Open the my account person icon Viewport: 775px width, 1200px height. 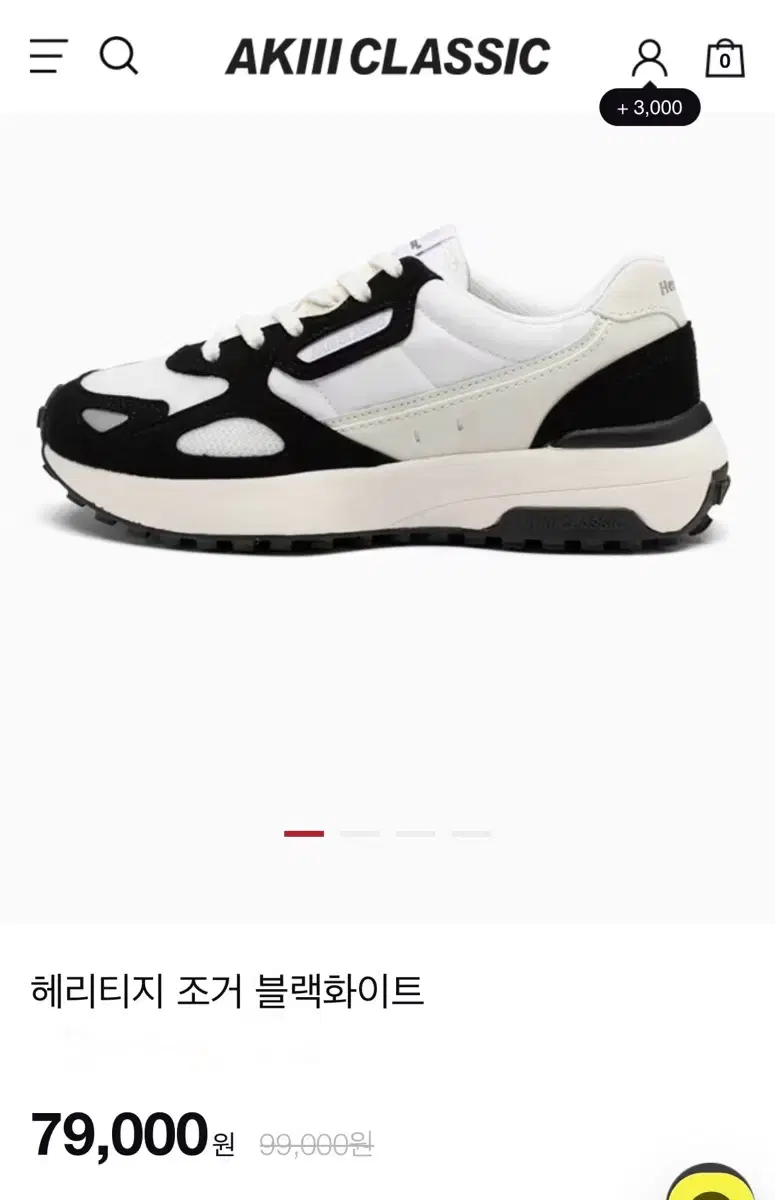(652, 58)
